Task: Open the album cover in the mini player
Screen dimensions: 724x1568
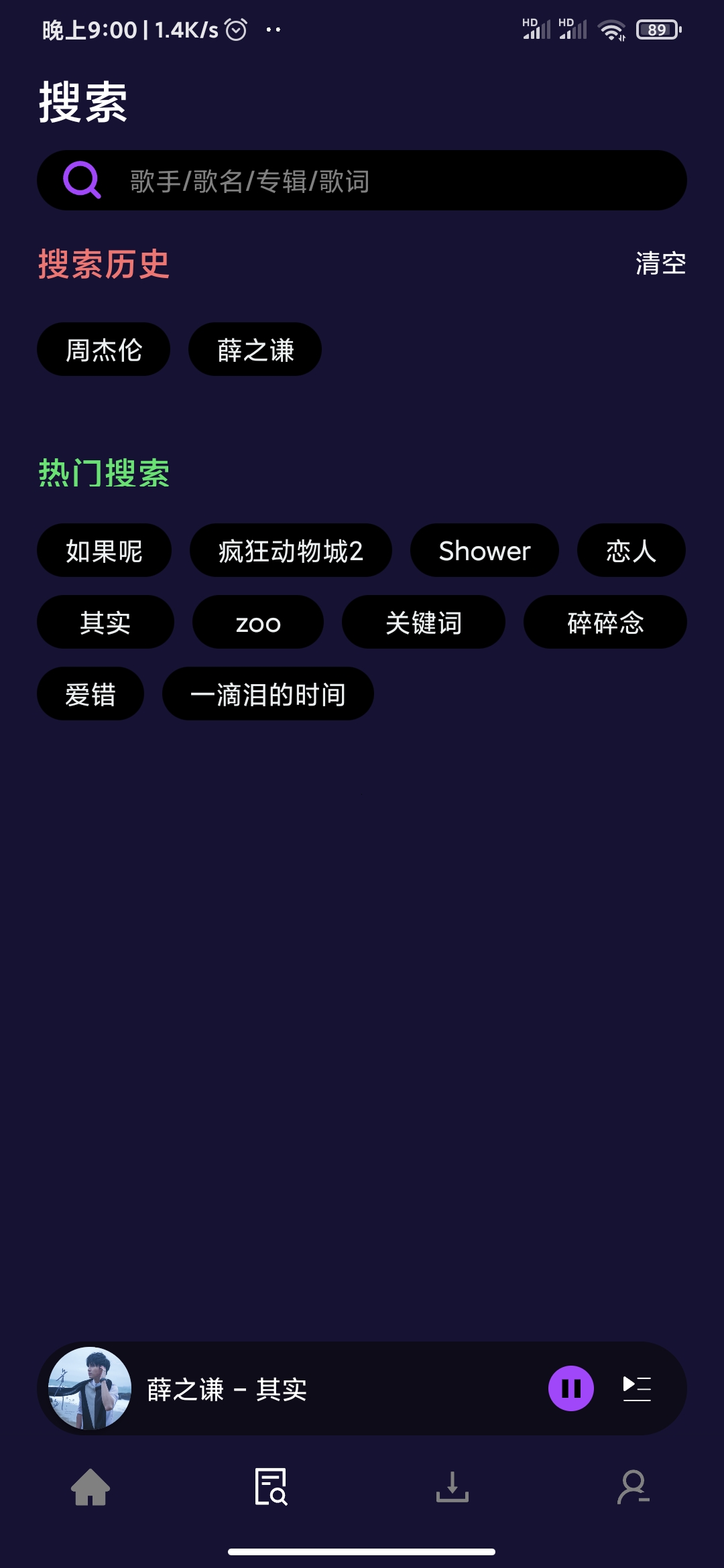Action: point(90,1388)
